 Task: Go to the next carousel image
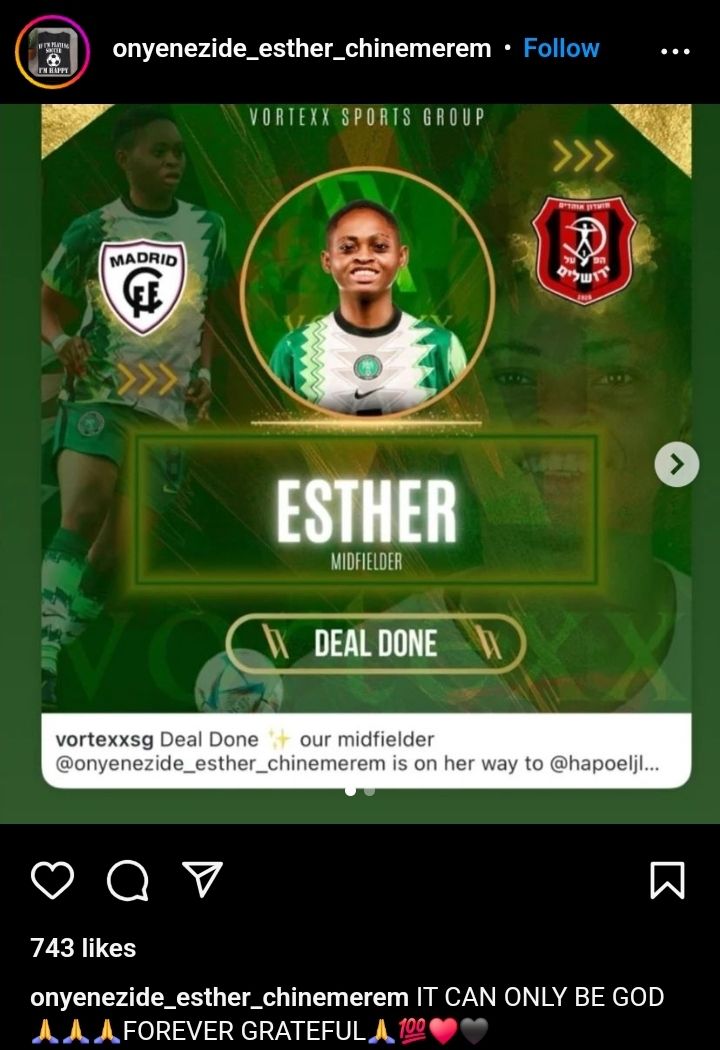676,464
